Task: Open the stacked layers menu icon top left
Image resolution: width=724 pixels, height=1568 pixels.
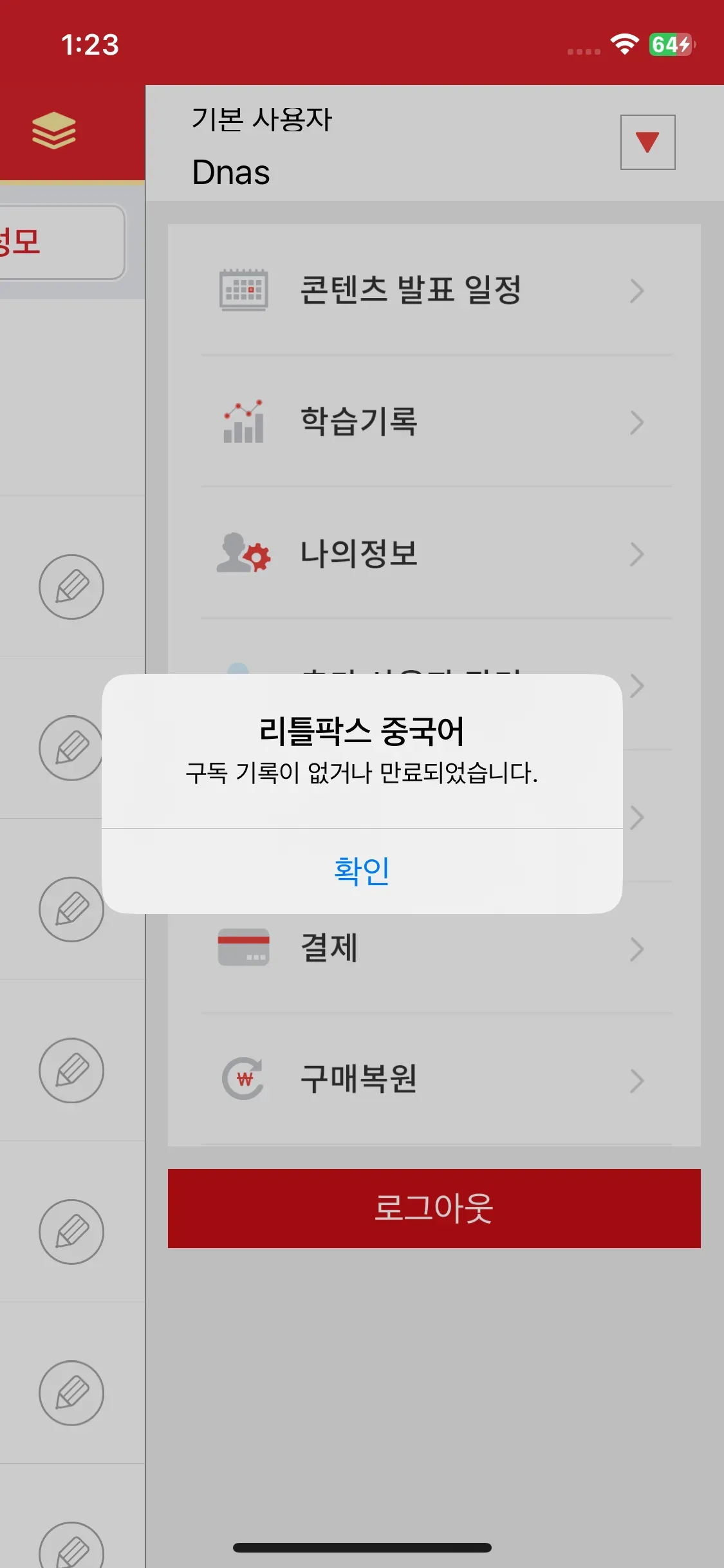Action: coord(54,129)
